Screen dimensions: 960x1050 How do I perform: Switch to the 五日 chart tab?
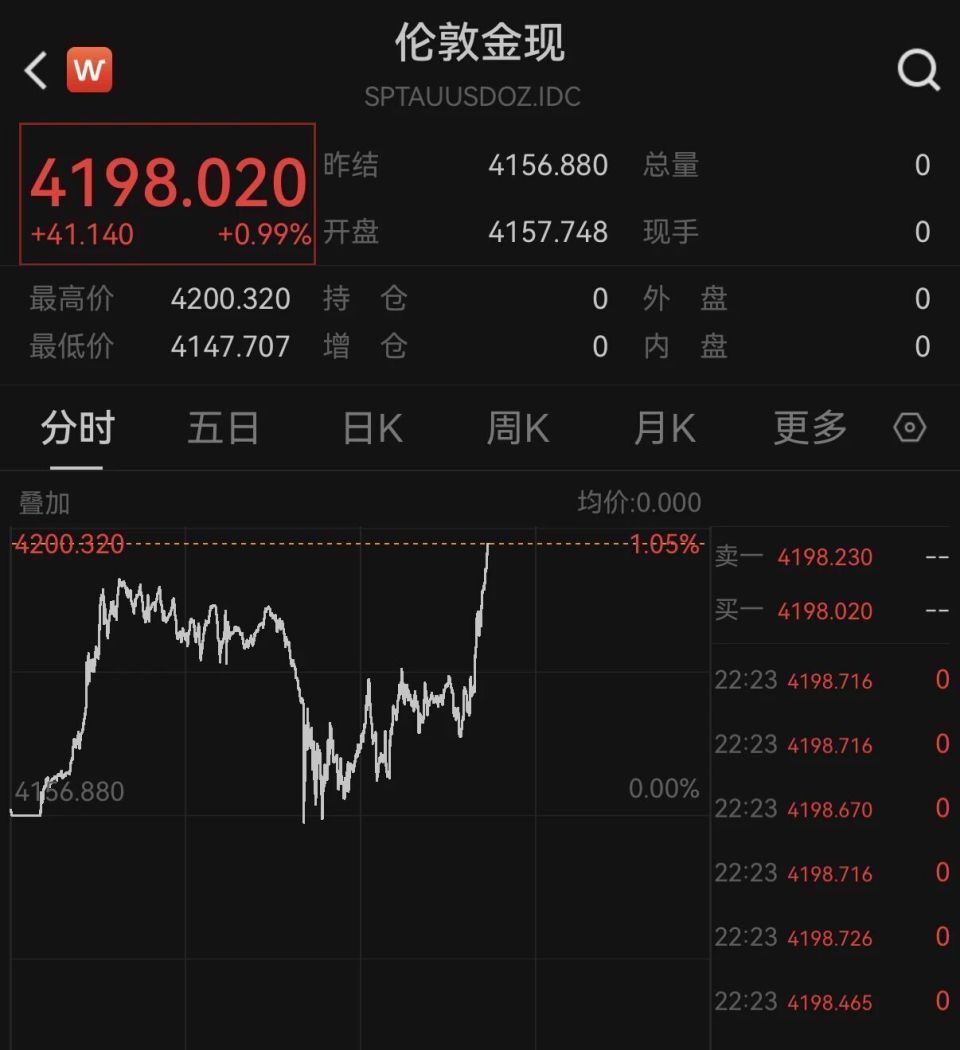click(x=223, y=427)
